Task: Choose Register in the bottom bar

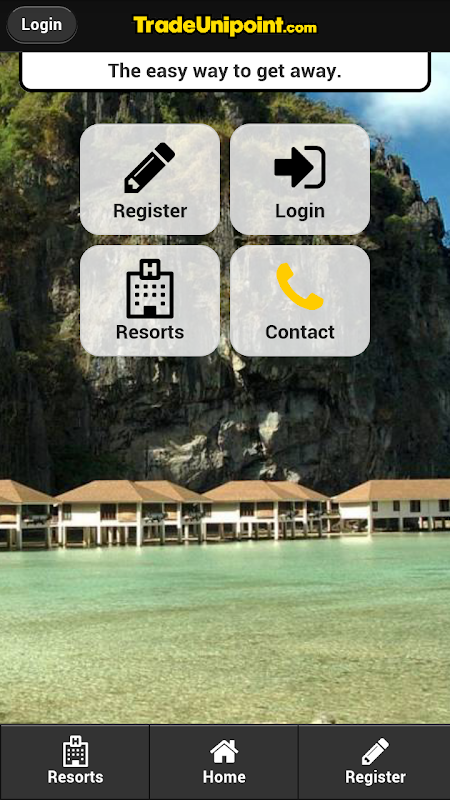Action: pyautogui.click(x=374, y=762)
